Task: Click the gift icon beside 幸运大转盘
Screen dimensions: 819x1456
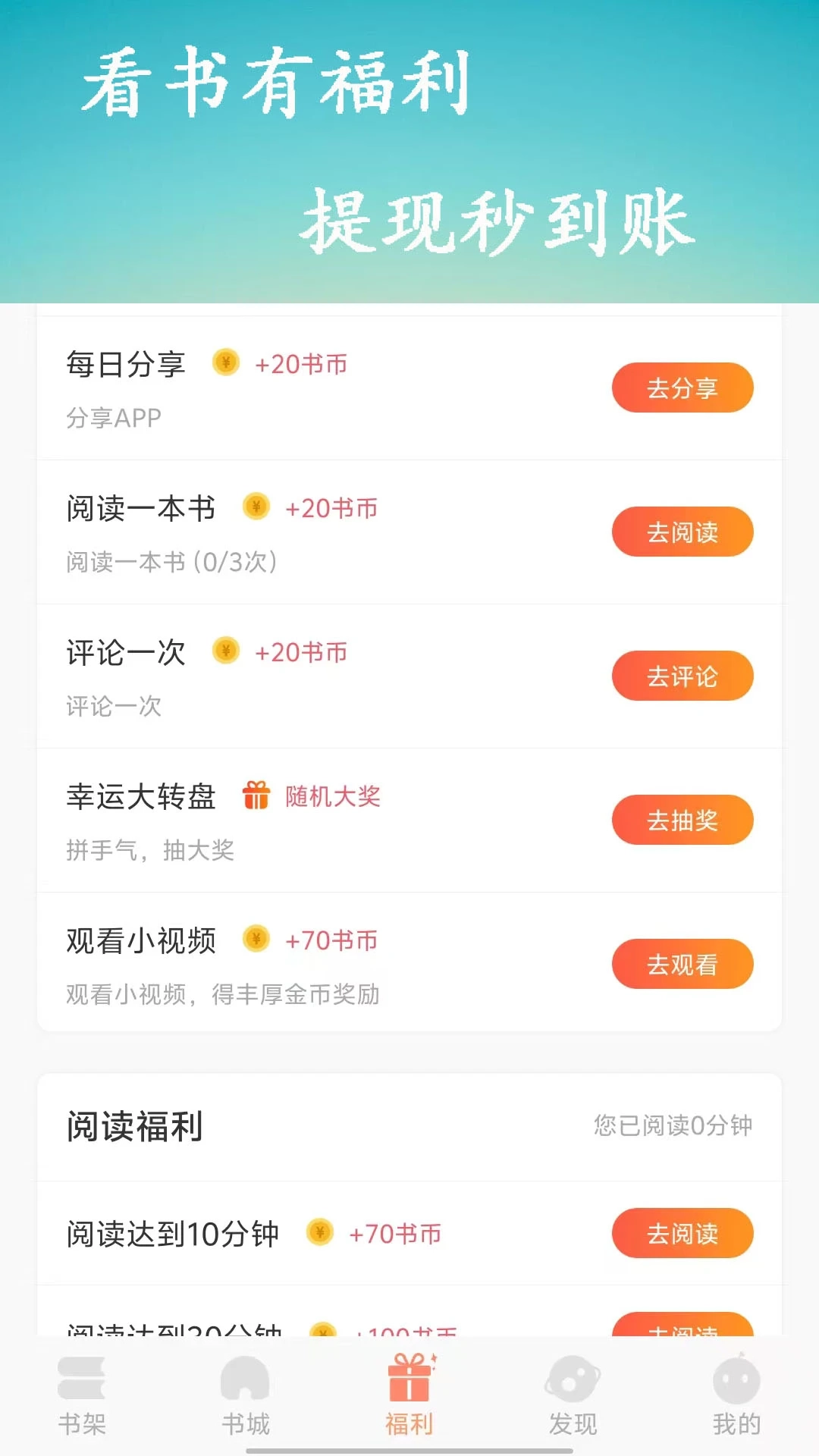Action: 256,798
